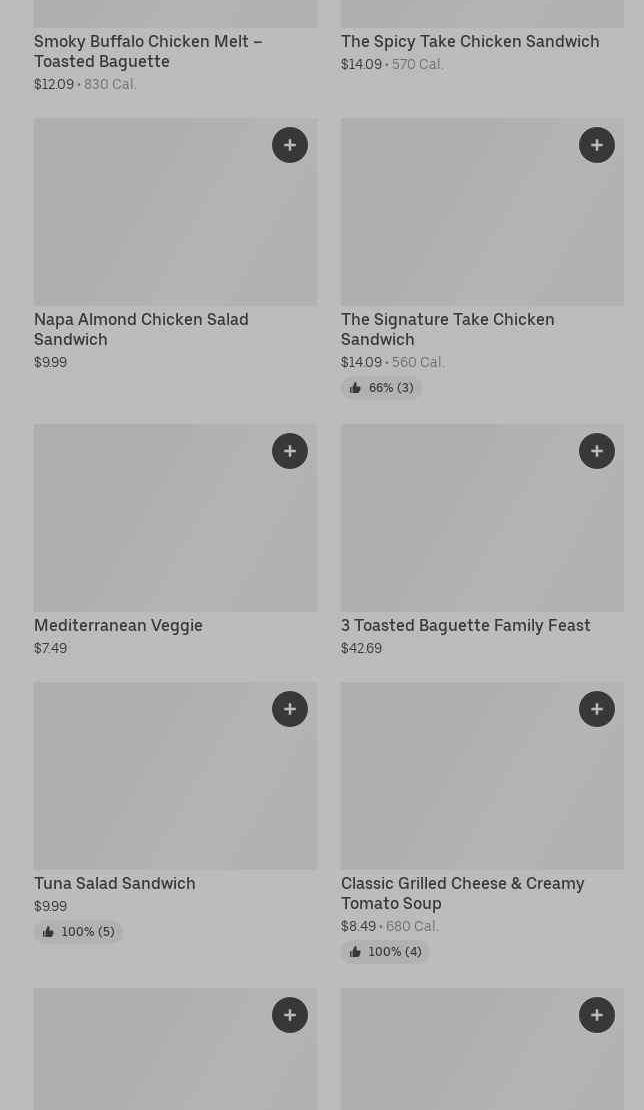Add Classic Grilled Cheese & Creamy Tomato Soup
This screenshot has height=1110, width=644.
pos(597,709)
